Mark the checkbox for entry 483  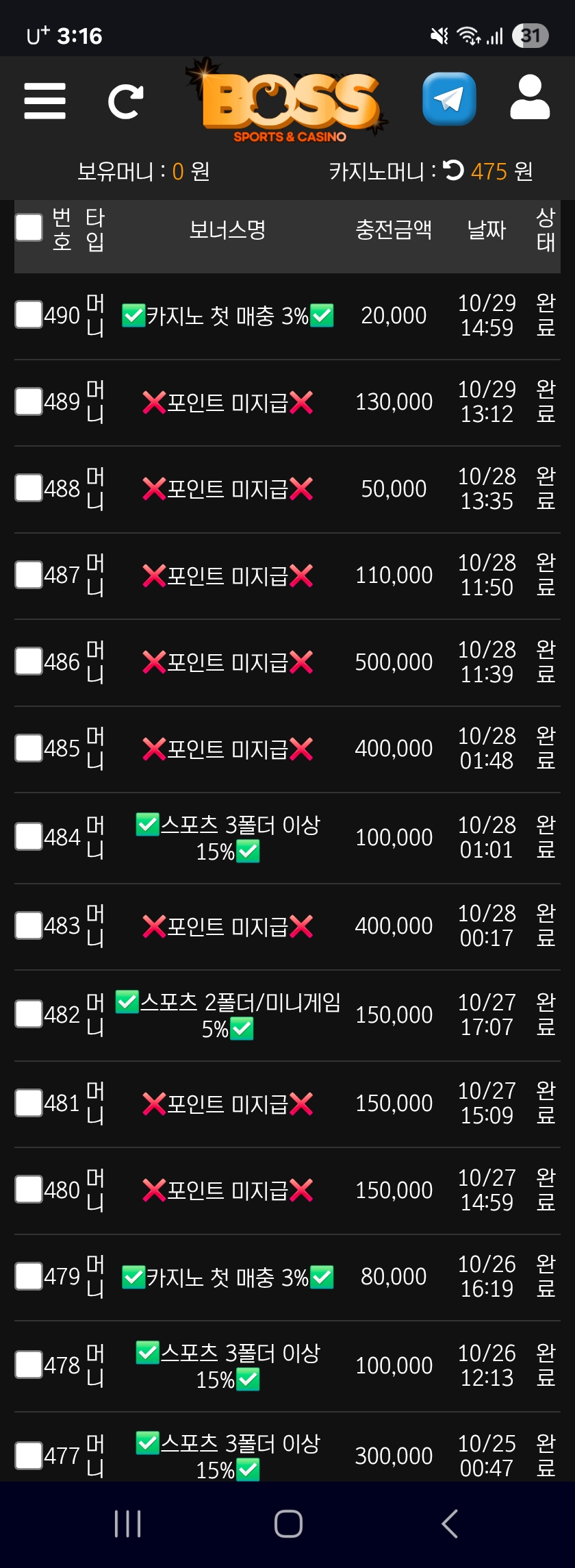pyautogui.click(x=29, y=925)
